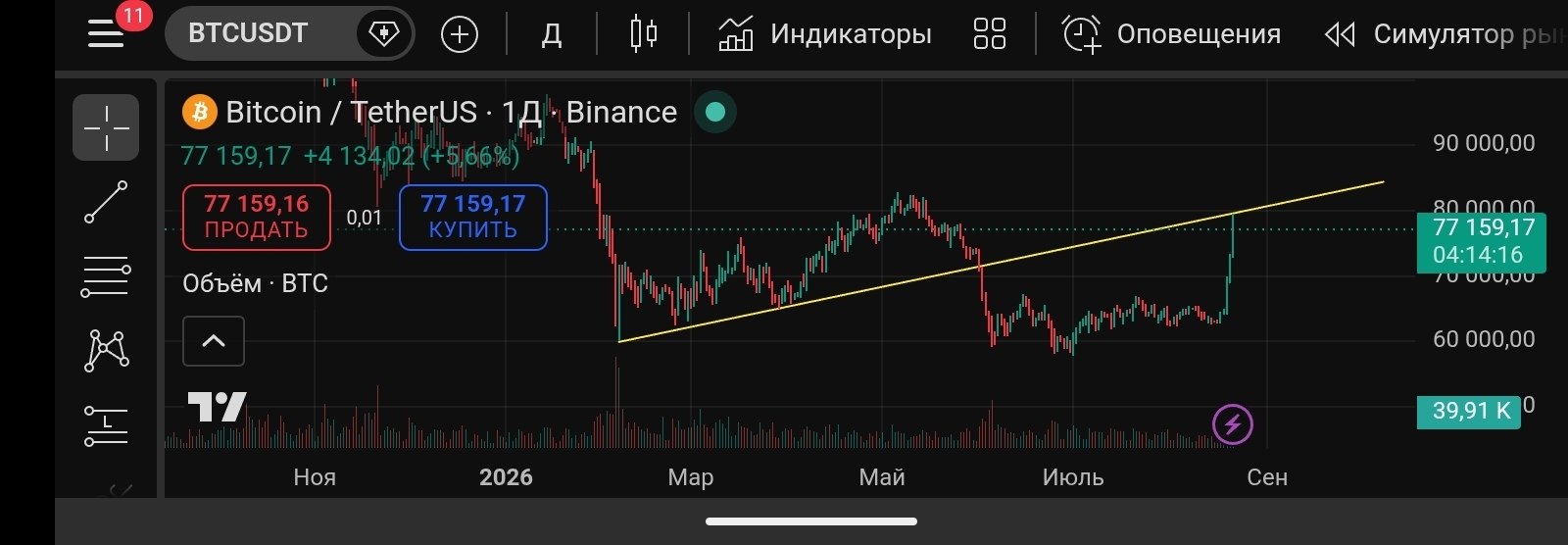
Task: Open the projection and position tool
Action: [x=106, y=426]
